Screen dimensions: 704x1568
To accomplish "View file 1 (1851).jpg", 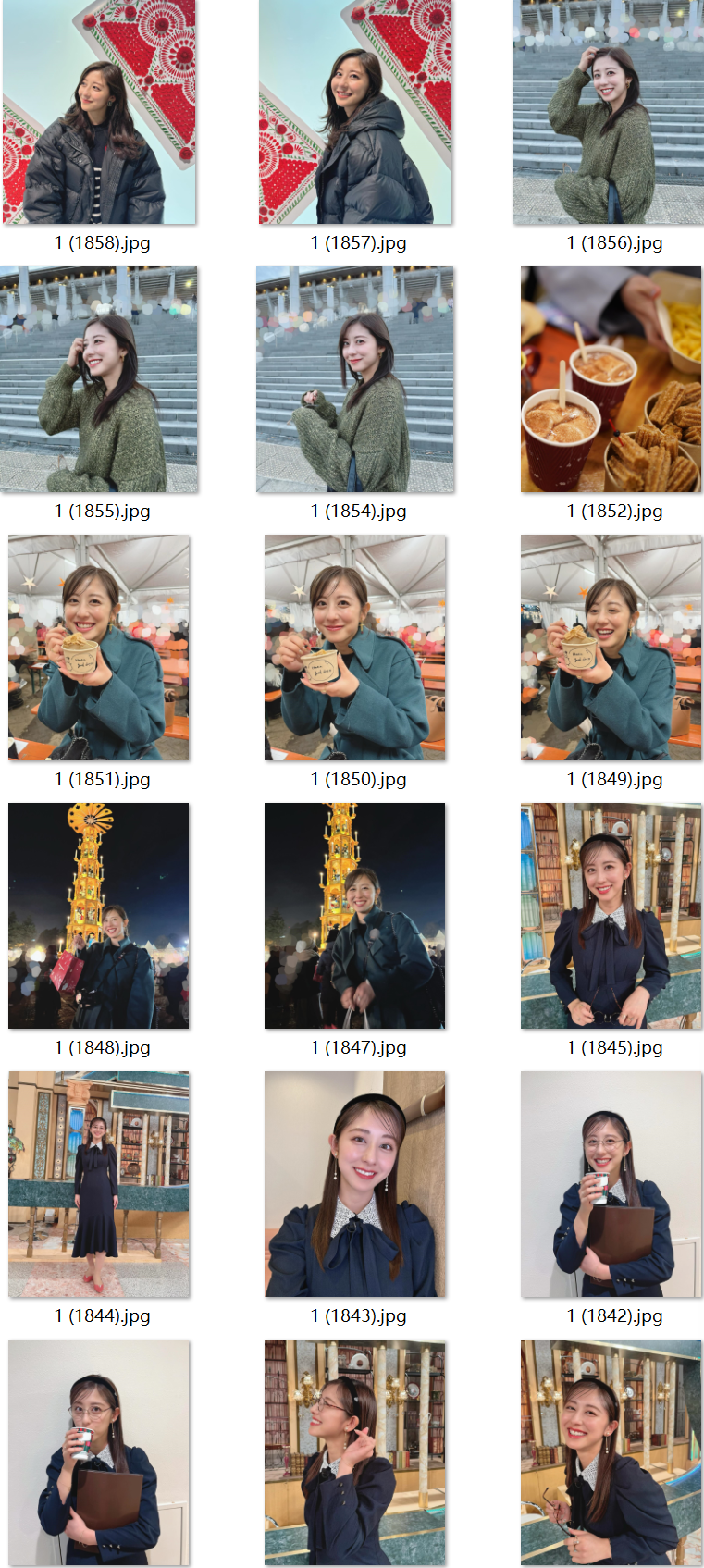I will [x=99, y=648].
